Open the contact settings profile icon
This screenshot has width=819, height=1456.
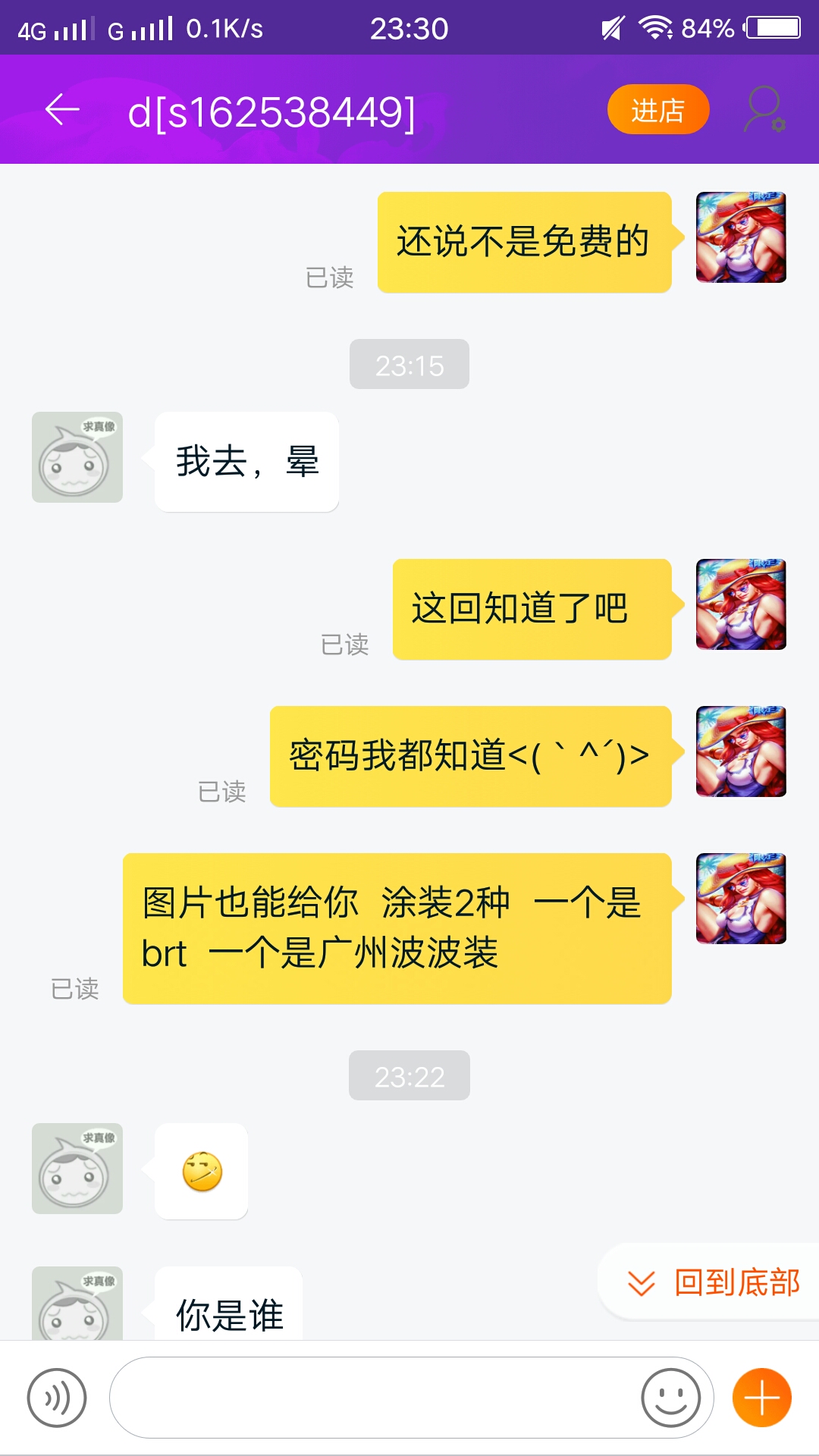pyautogui.click(x=764, y=110)
